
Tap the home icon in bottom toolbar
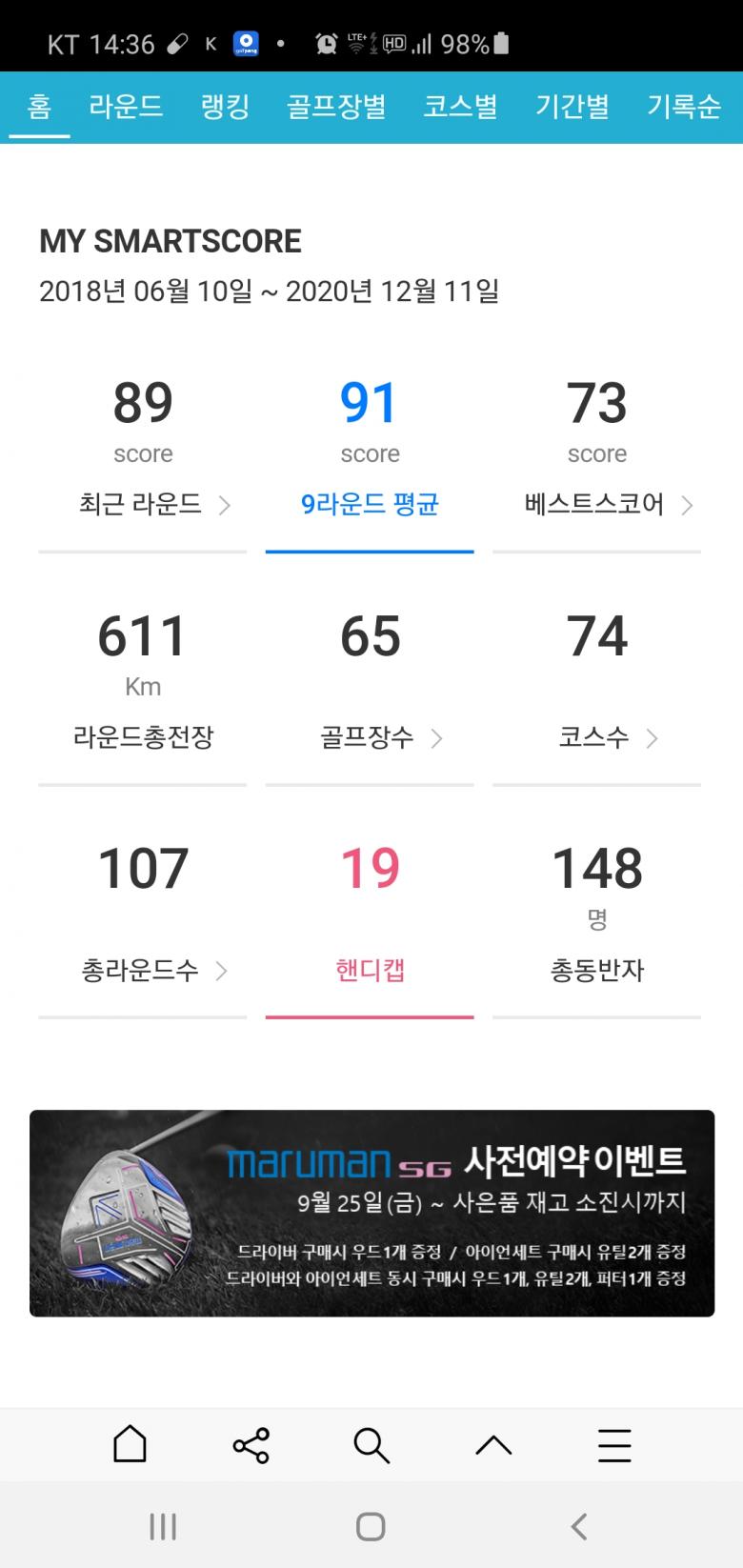pyautogui.click(x=130, y=1445)
